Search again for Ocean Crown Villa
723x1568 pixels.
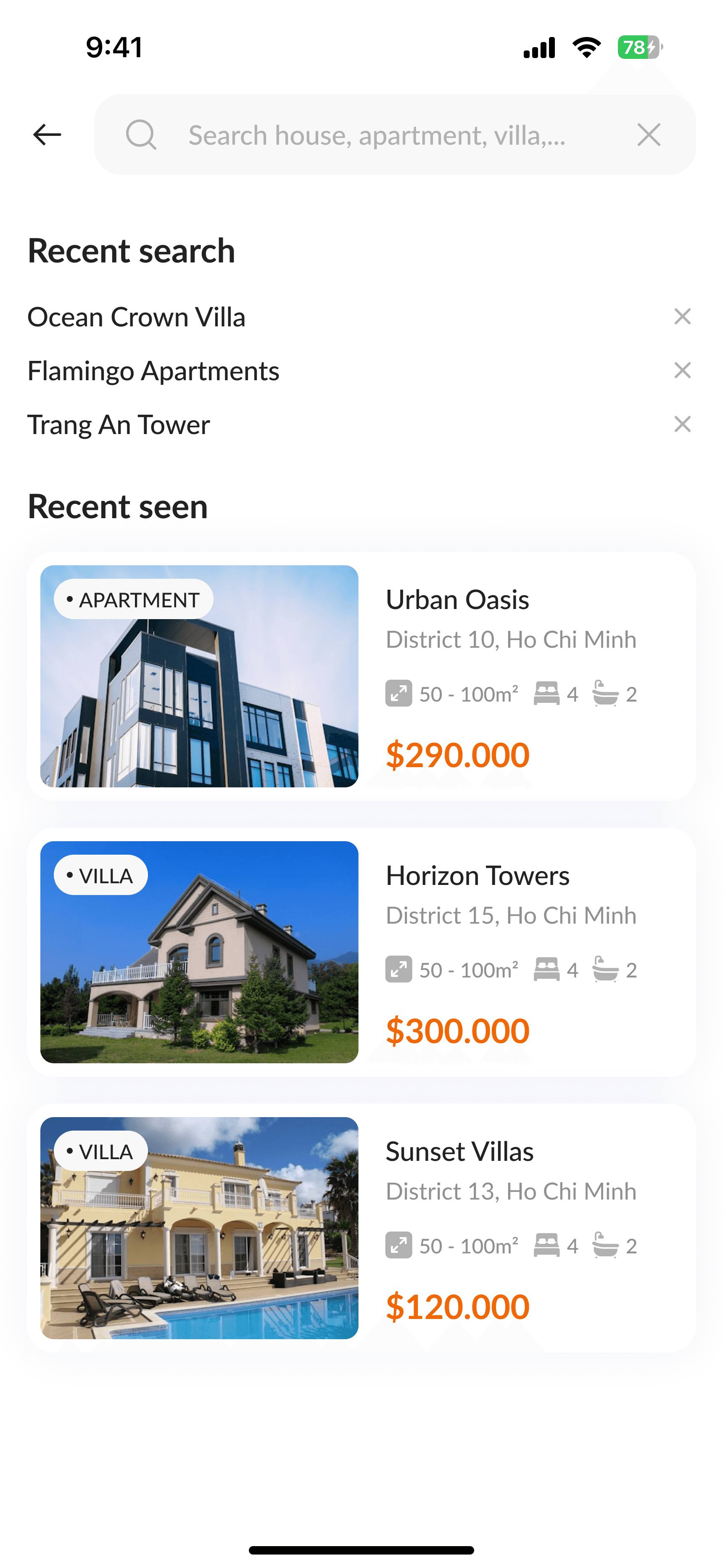click(x=136, y=317)
